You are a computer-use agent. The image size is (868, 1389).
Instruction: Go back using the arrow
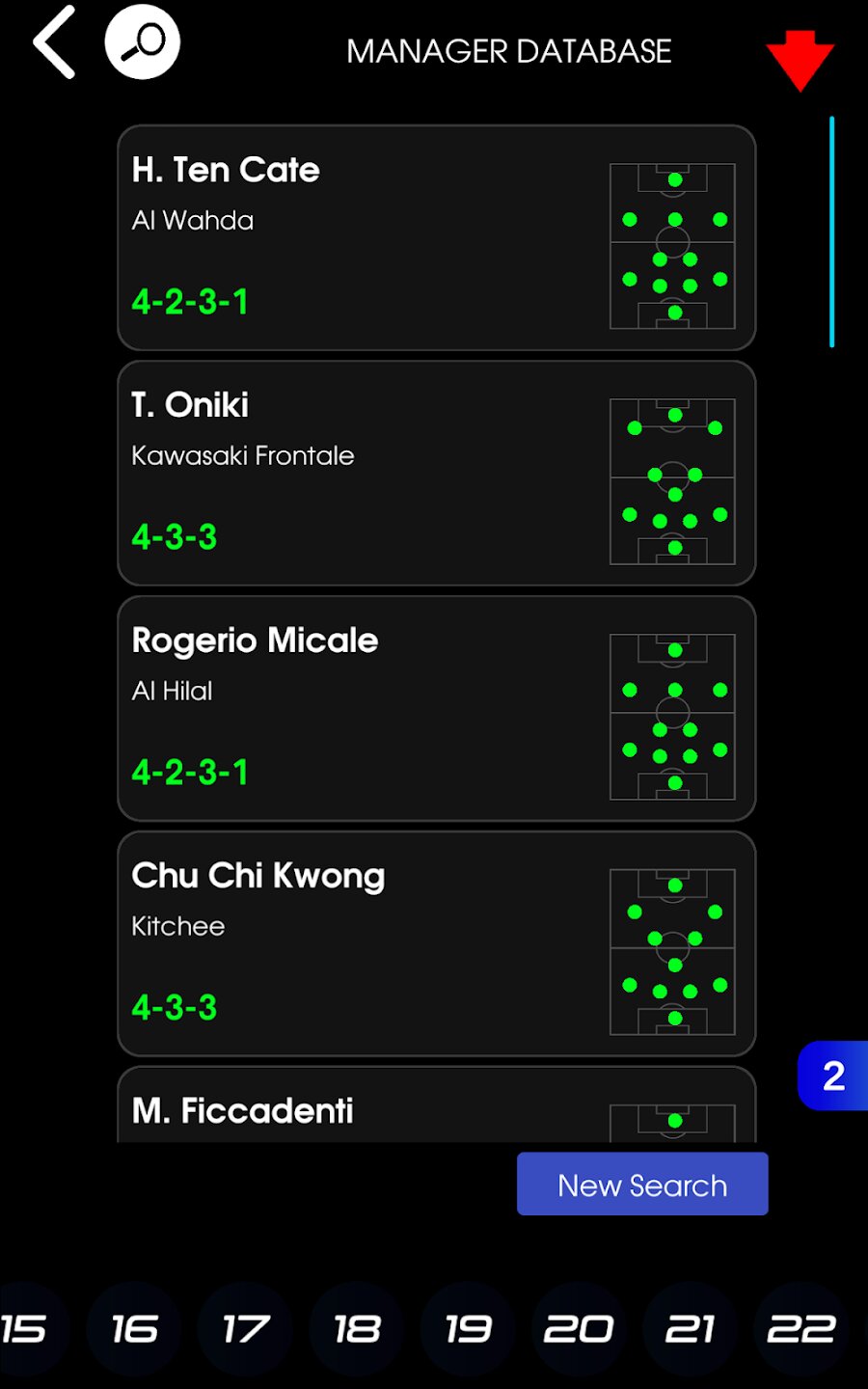pos(54,42)
